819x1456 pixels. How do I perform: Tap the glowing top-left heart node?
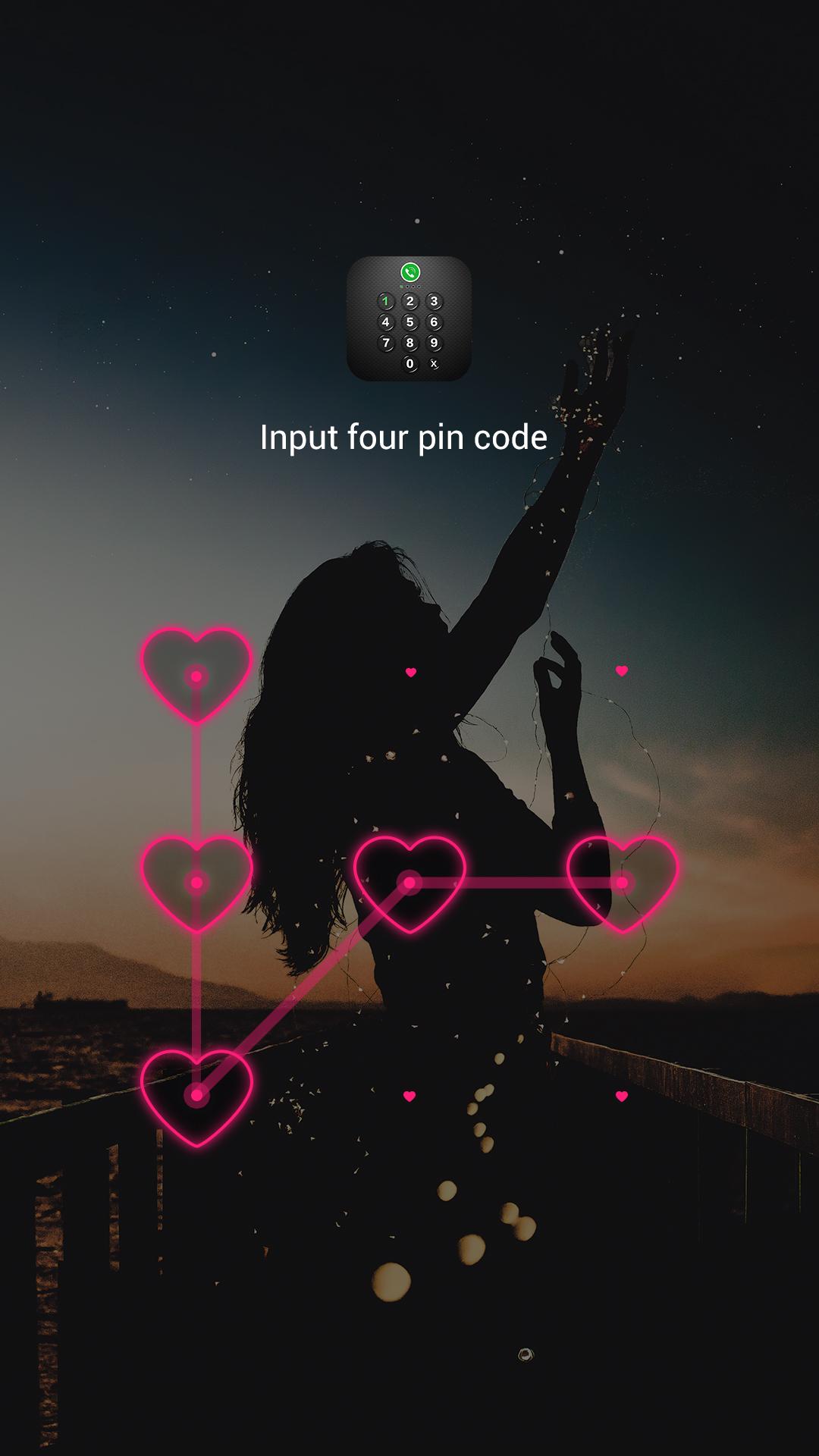[197, 675]
